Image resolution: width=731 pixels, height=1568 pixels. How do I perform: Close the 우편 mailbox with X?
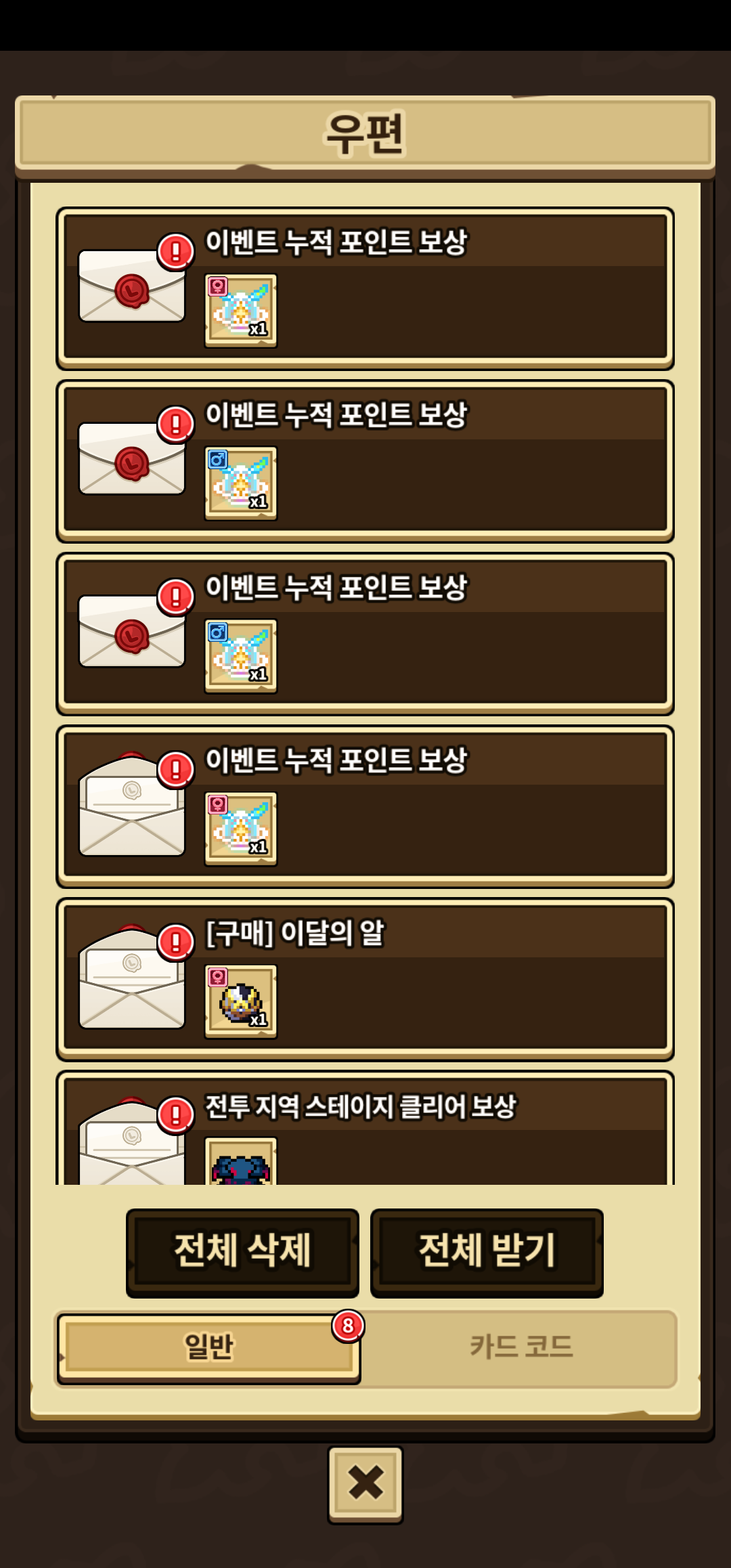tap(365, 1484)
